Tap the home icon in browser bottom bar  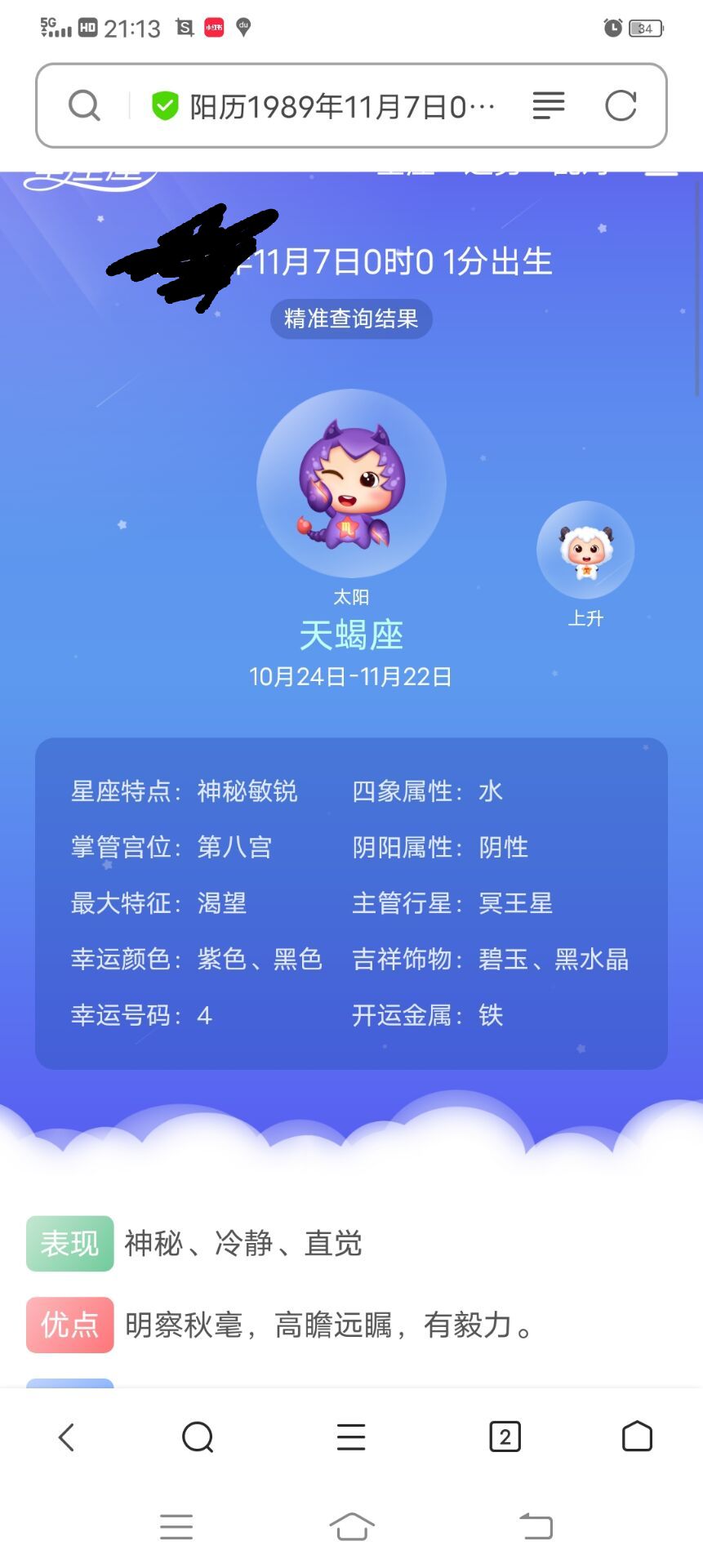(x=636, y=1437)
